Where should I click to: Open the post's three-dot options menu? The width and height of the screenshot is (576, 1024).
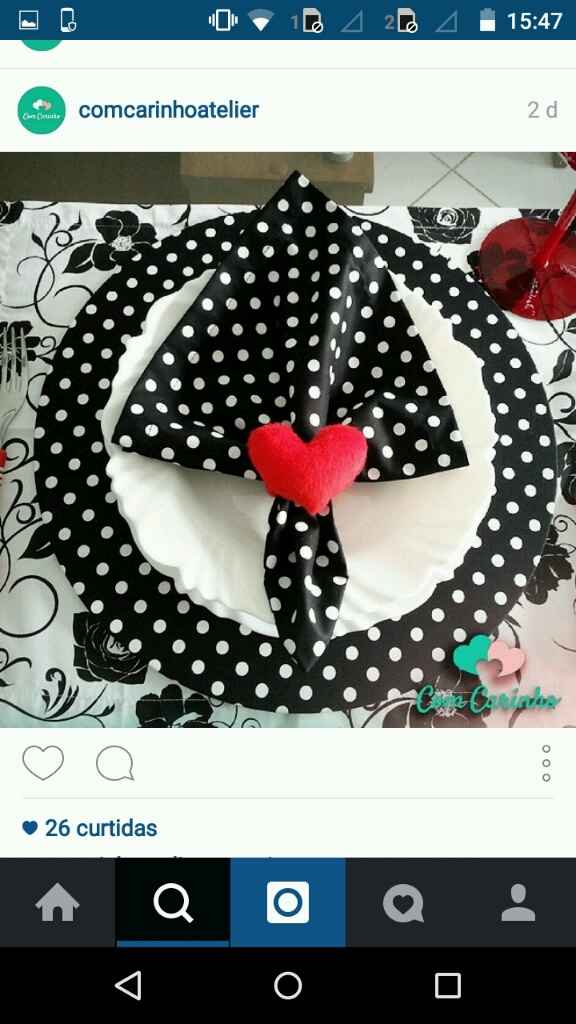click(546, 763)
